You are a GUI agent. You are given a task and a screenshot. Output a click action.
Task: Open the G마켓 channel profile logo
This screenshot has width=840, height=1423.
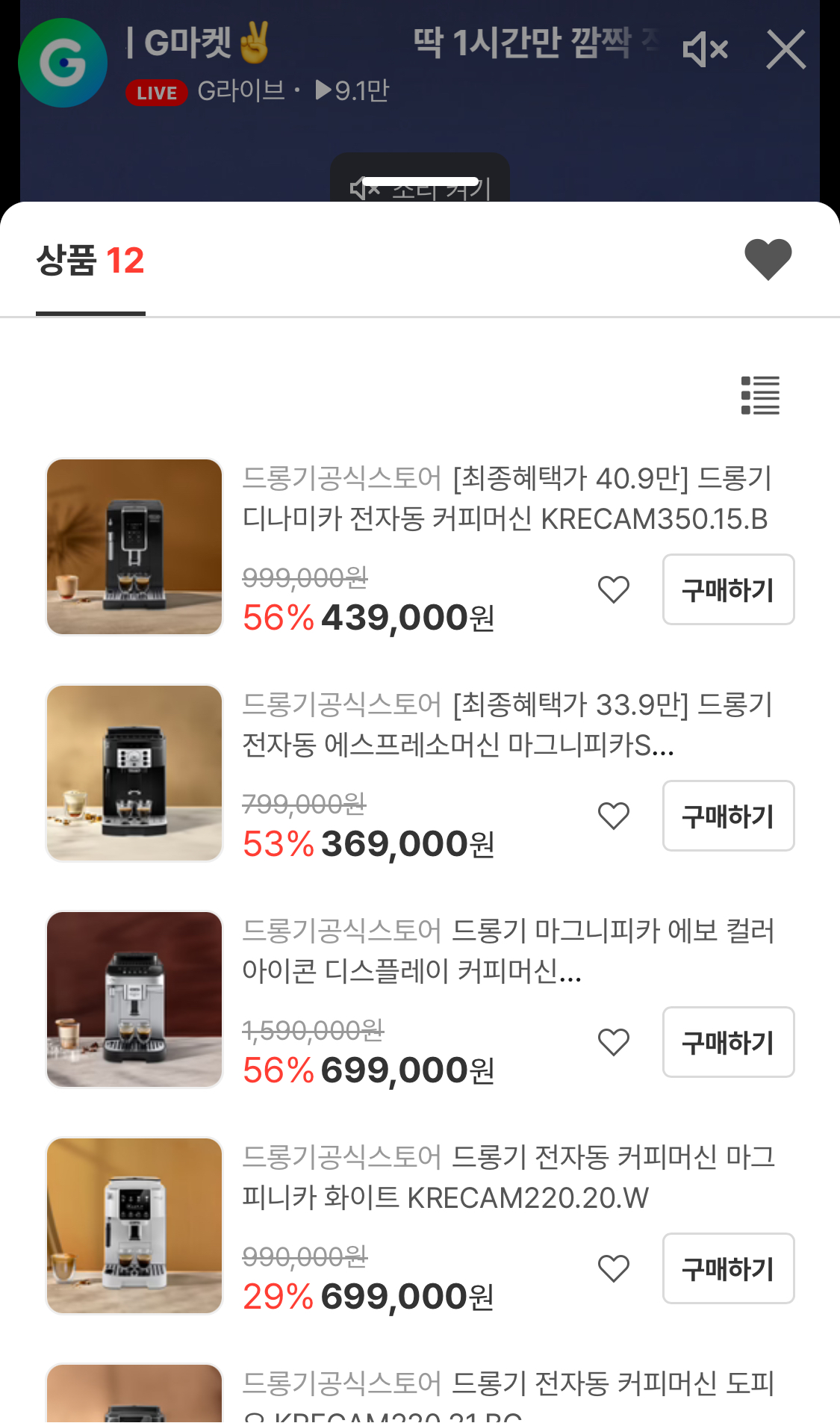click(63, 63)
